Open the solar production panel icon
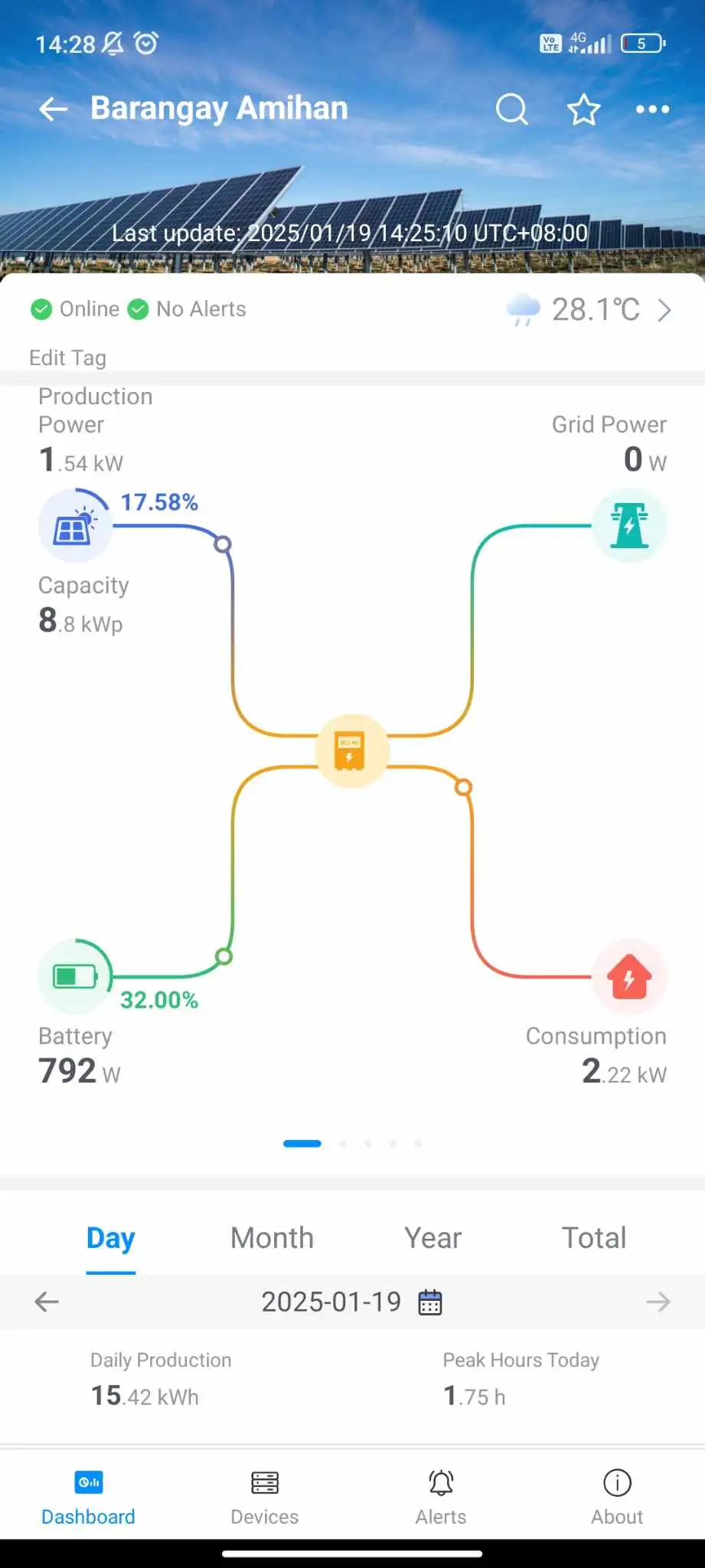 click(74, 528)
